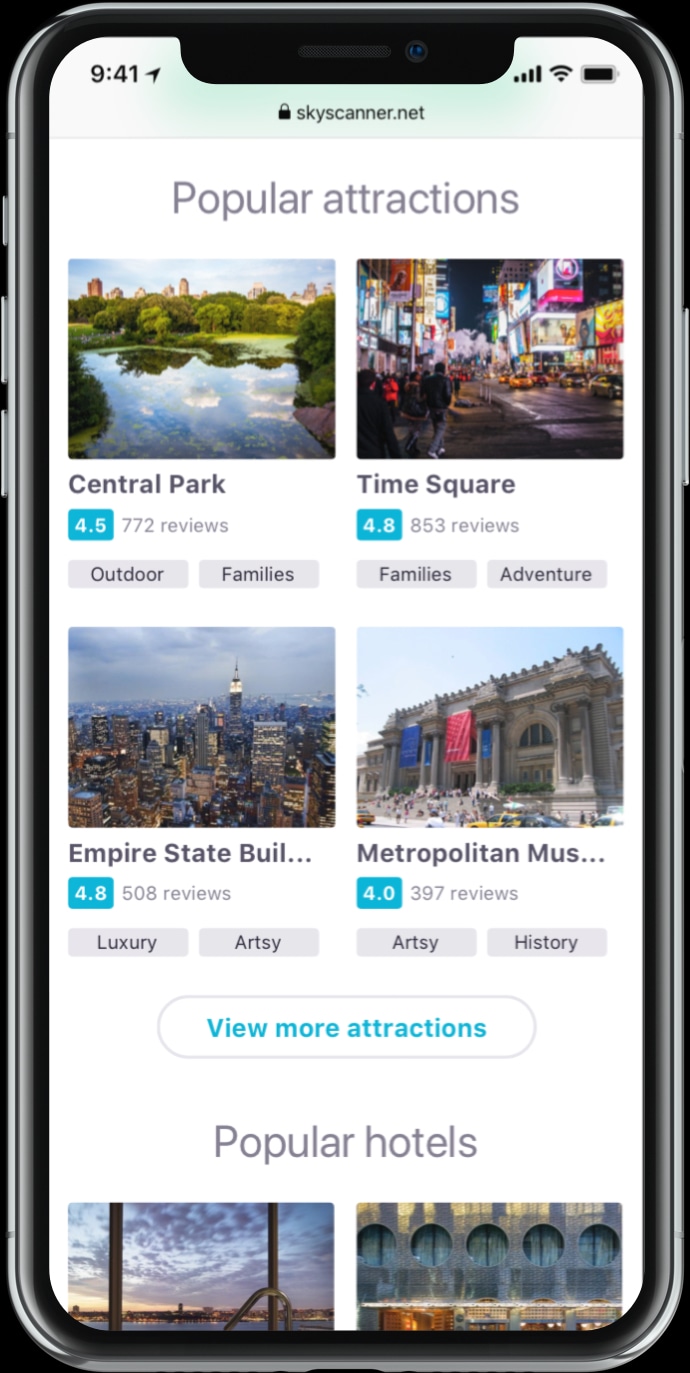Open the Empire State Building card
Image resolution: width=690 pixels, height=1373 pixels.
tap(201, 727)
